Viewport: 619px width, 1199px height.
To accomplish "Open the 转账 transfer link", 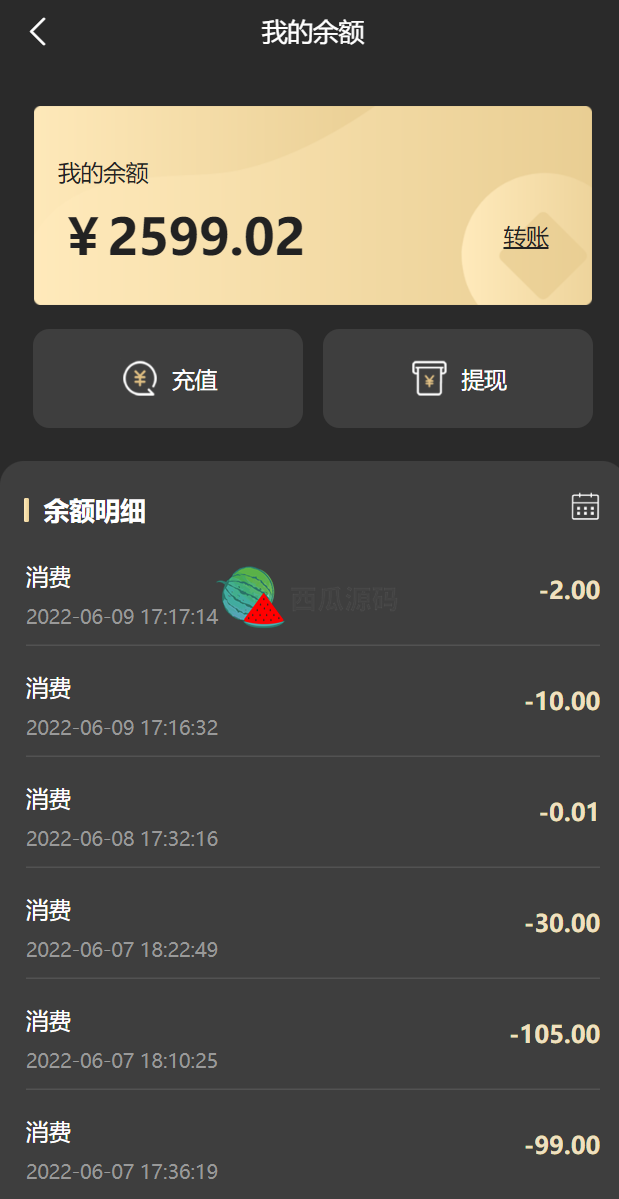I will (526, 238).
